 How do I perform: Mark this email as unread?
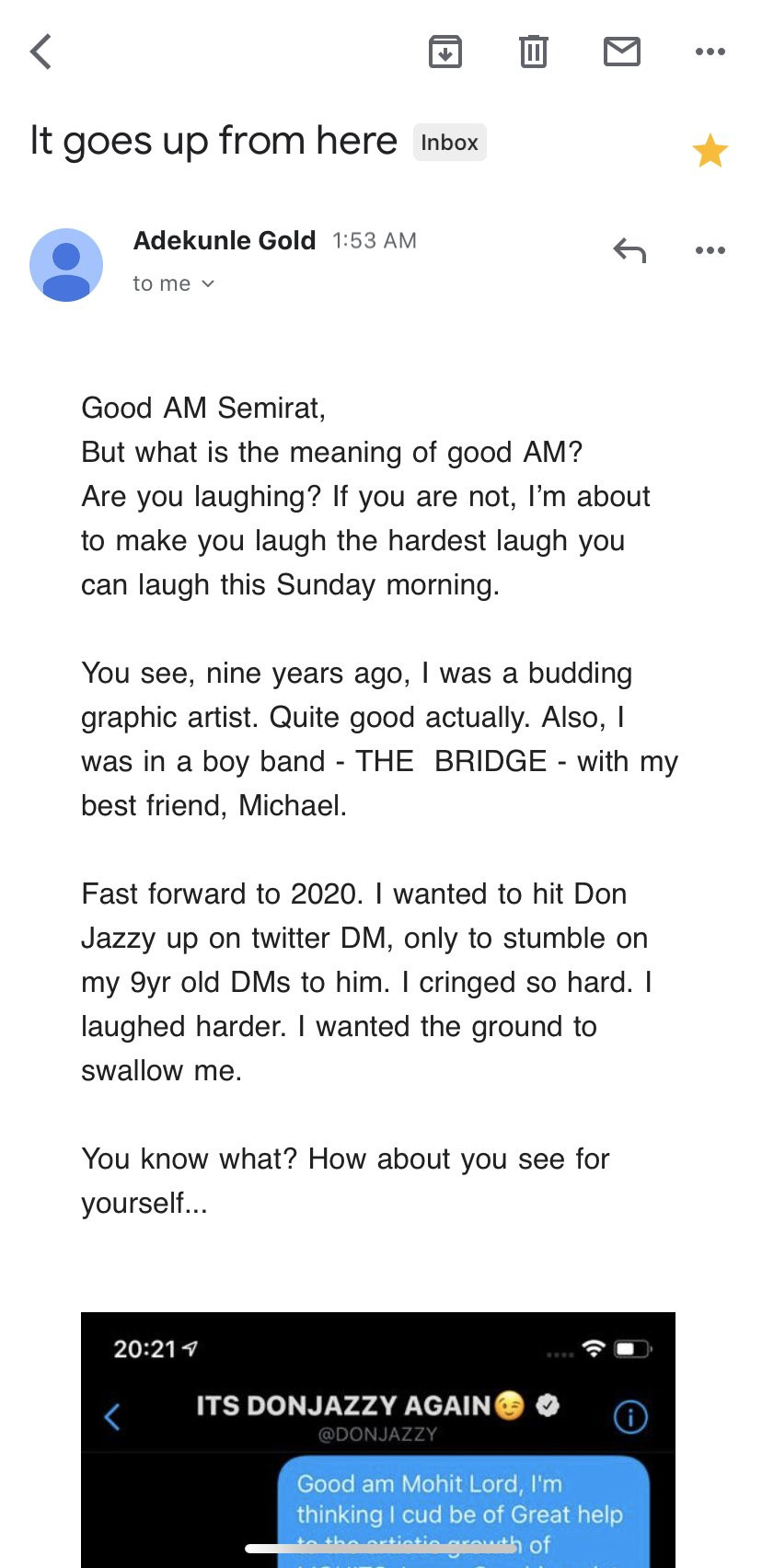pos(622,52)
